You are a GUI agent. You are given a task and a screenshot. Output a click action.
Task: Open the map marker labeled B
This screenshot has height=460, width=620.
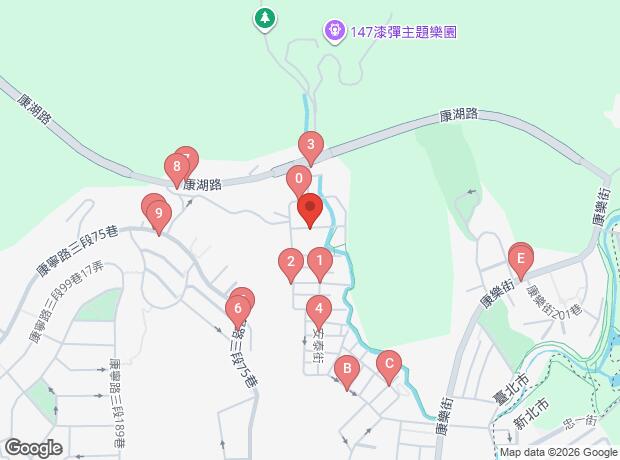point(347,369)
